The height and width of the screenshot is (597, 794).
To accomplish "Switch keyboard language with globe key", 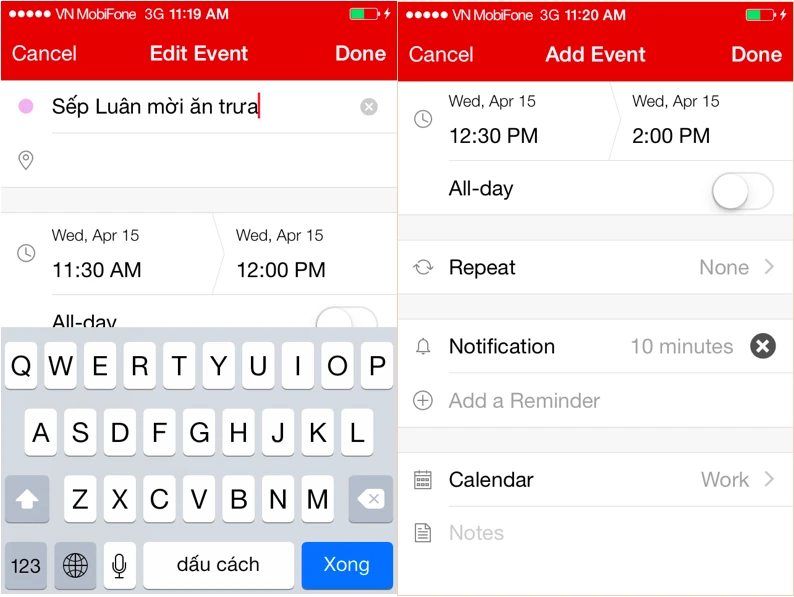I will click(x=75, y=565).
